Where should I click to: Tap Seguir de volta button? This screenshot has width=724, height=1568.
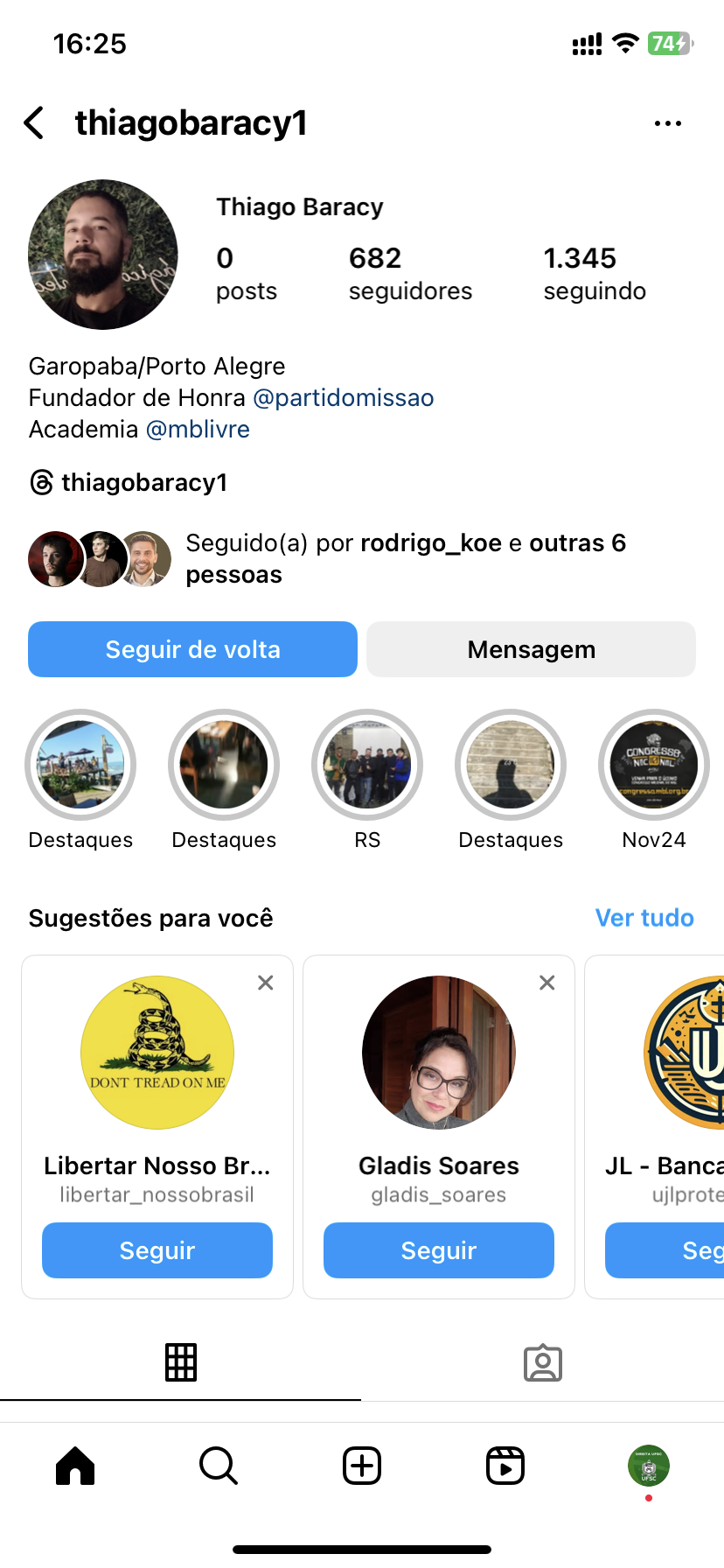[192, 649]
